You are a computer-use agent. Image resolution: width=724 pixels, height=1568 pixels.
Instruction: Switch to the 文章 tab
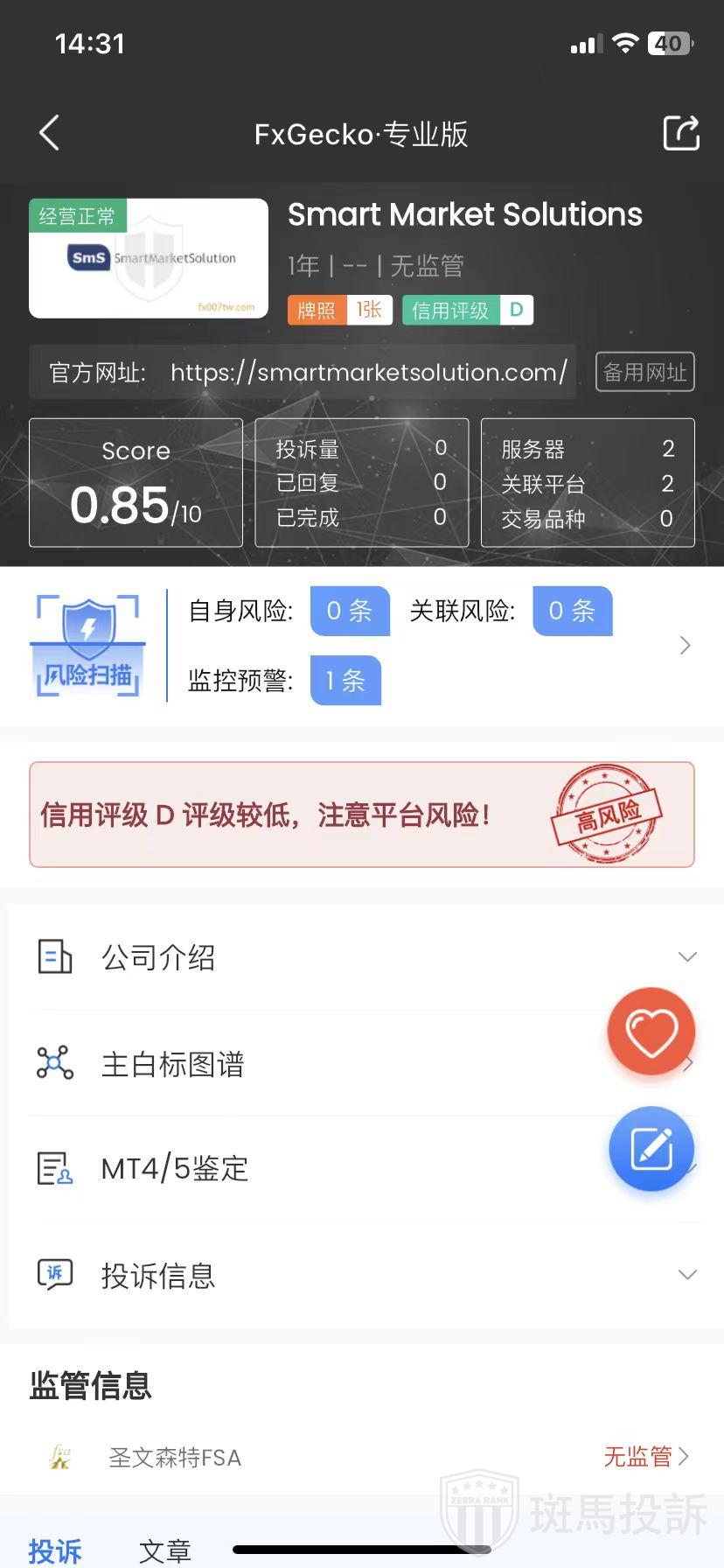pos(165,1550)
